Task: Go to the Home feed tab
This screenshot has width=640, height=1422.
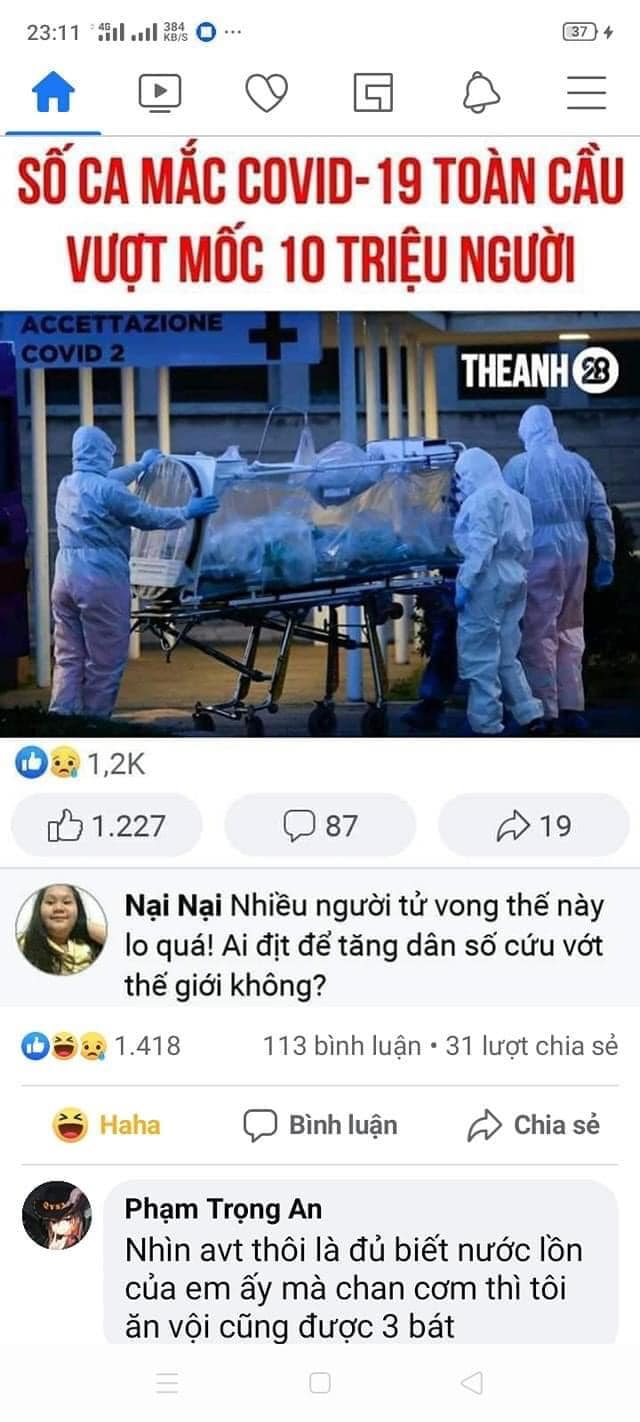Action: [x=54, y=93]
